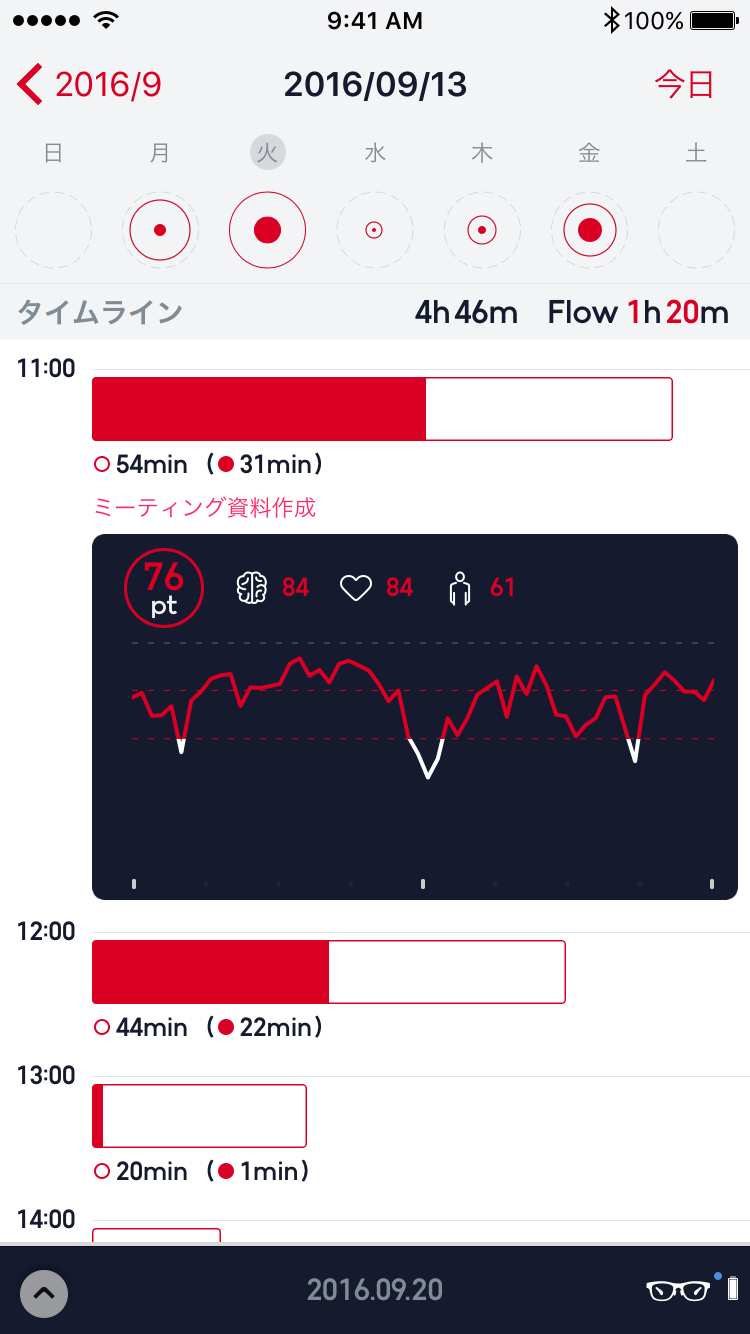The image size is (750, 1334).
Task: Select Sunday (日) in the week row
Action: point(54,230)
